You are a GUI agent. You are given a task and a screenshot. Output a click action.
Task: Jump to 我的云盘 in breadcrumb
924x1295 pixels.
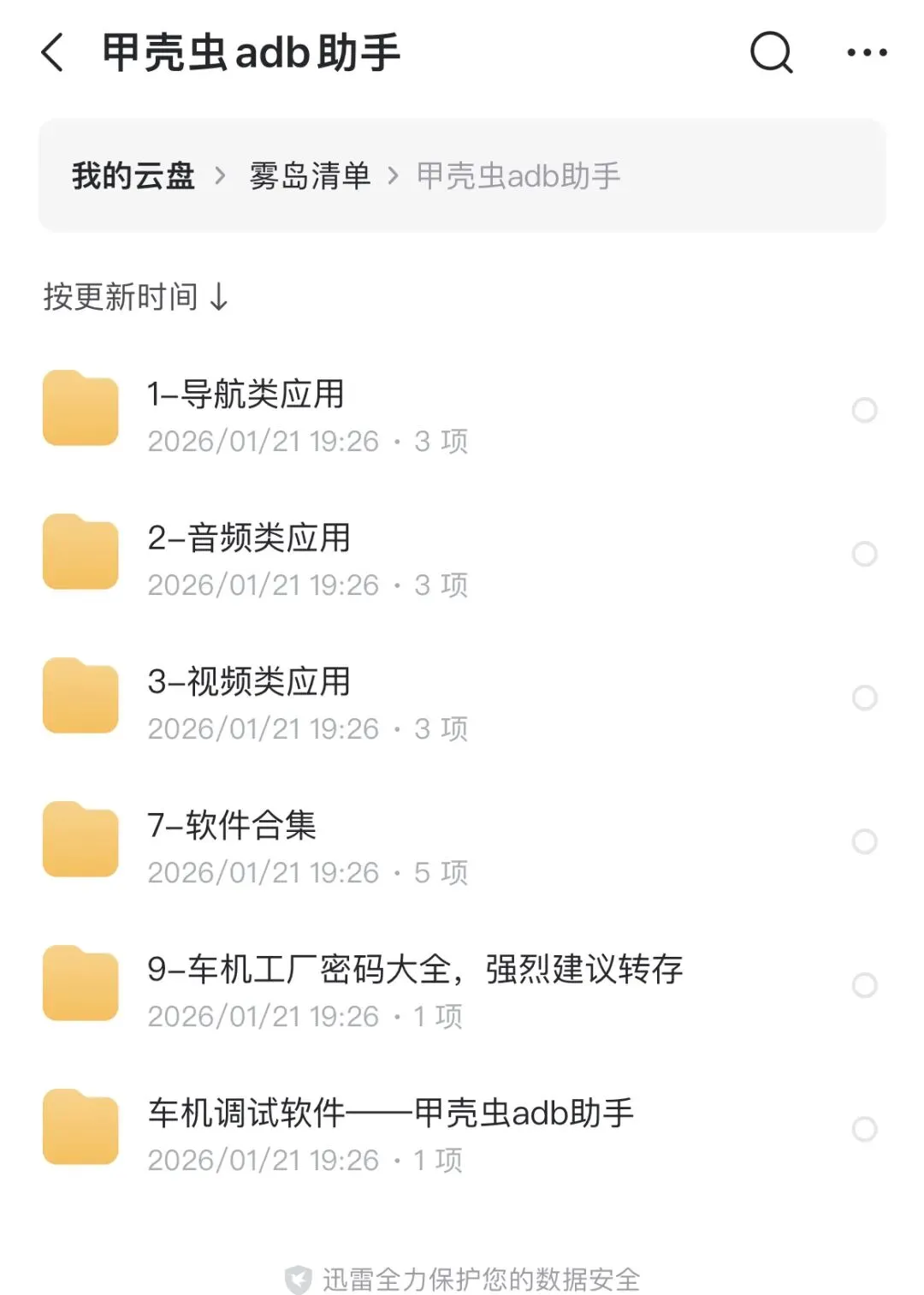pos(133,176)
